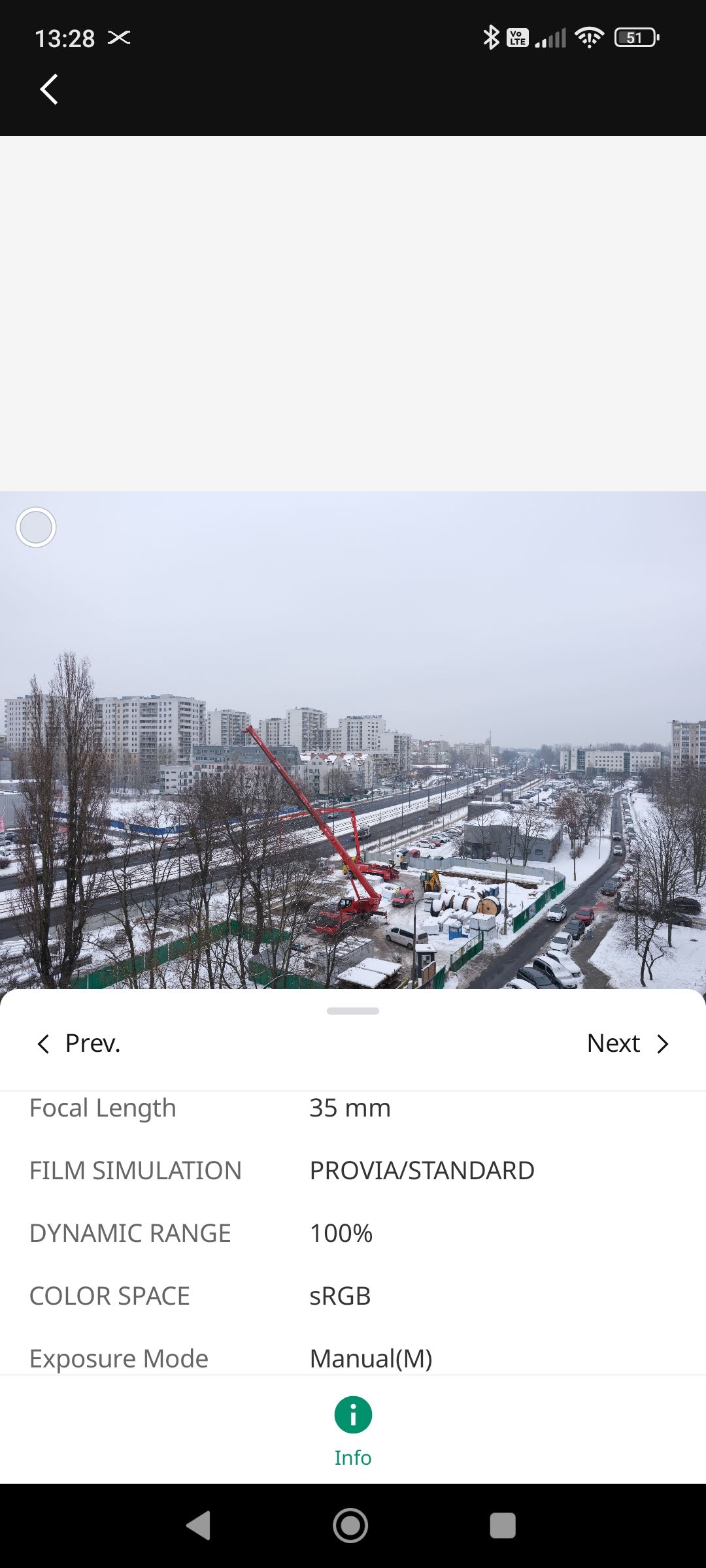Viewport: 706px width, 1568px height.
Task: Tap the system home button
Action: point(350,1526)
